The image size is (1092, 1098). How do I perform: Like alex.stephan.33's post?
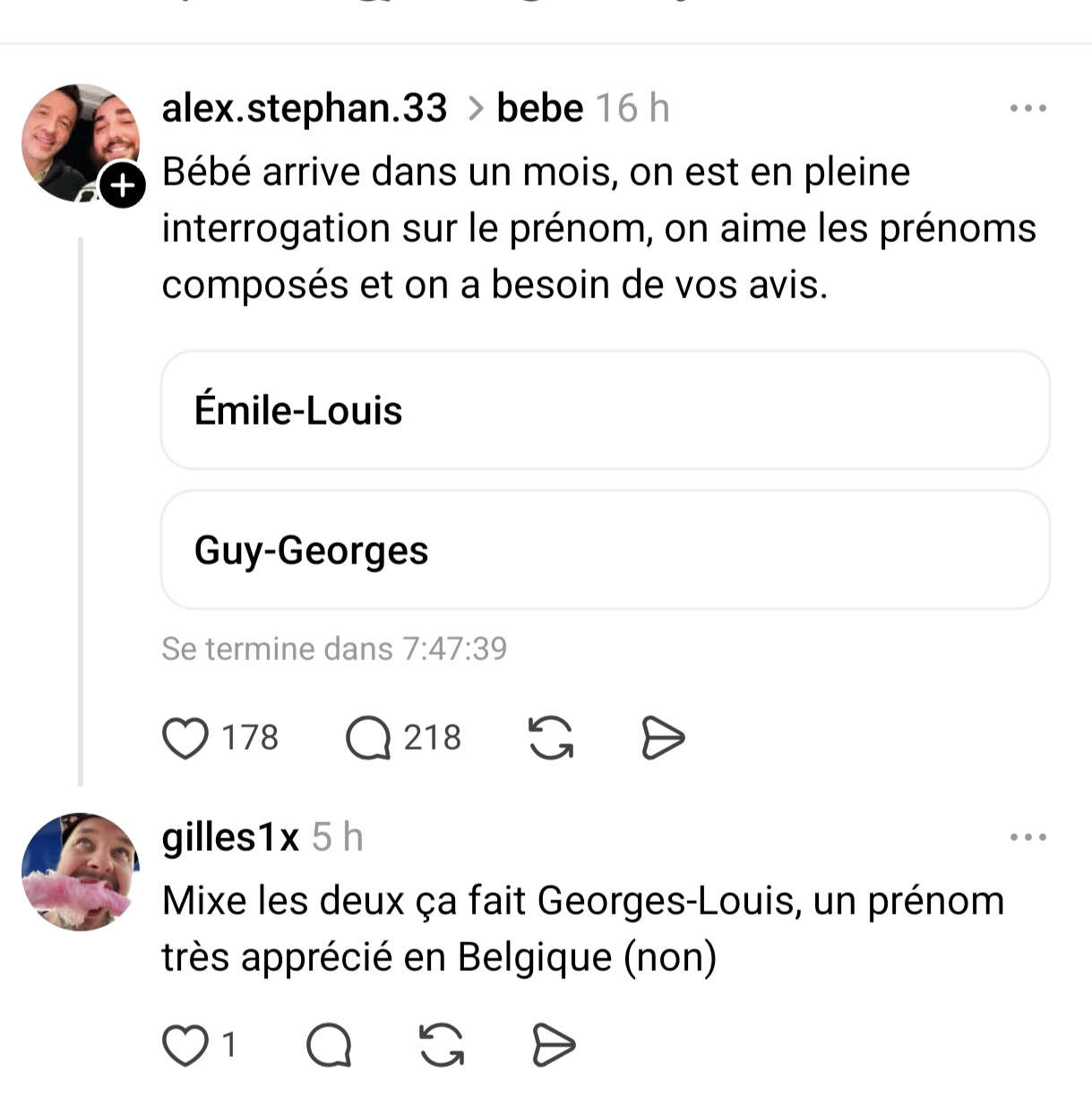tap(185, 739)
